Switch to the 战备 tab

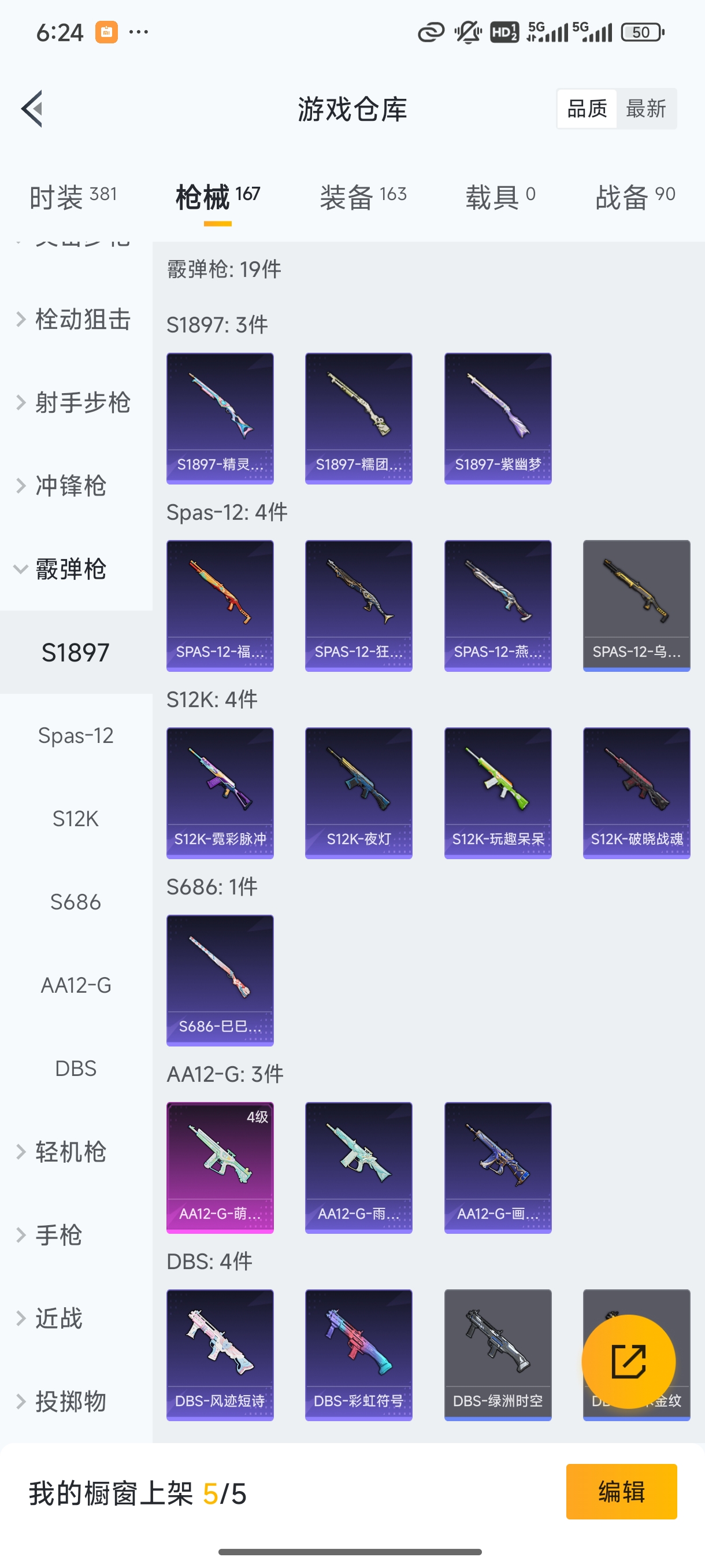tap(634, 197)
